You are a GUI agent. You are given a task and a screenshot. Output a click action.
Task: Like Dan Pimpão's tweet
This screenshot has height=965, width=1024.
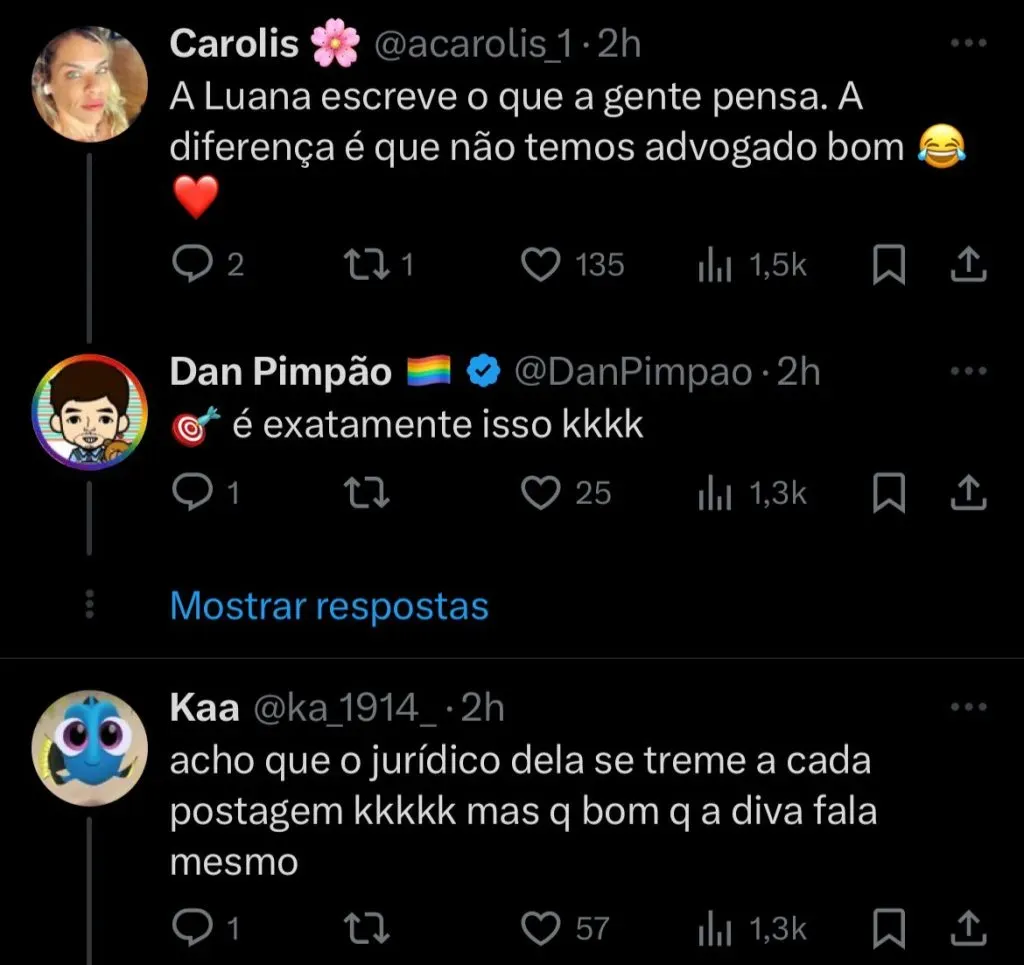point(542,493)
